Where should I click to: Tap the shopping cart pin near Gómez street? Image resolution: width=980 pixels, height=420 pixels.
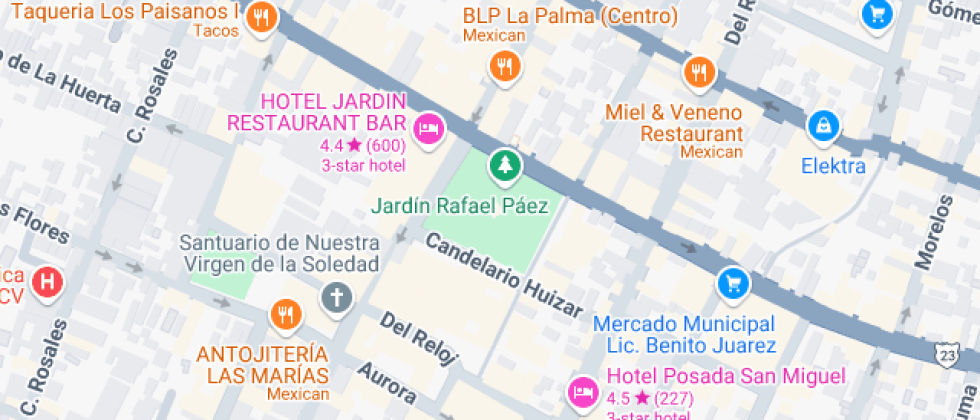click(x=876, y=13)
